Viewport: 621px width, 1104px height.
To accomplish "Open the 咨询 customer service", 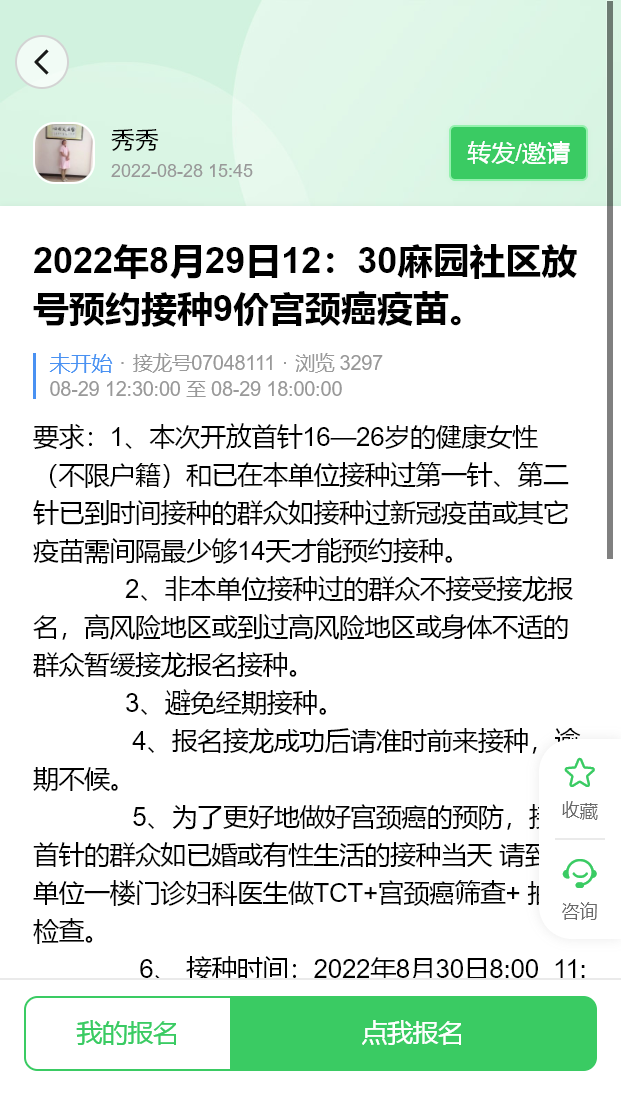I will coord(580,888).
